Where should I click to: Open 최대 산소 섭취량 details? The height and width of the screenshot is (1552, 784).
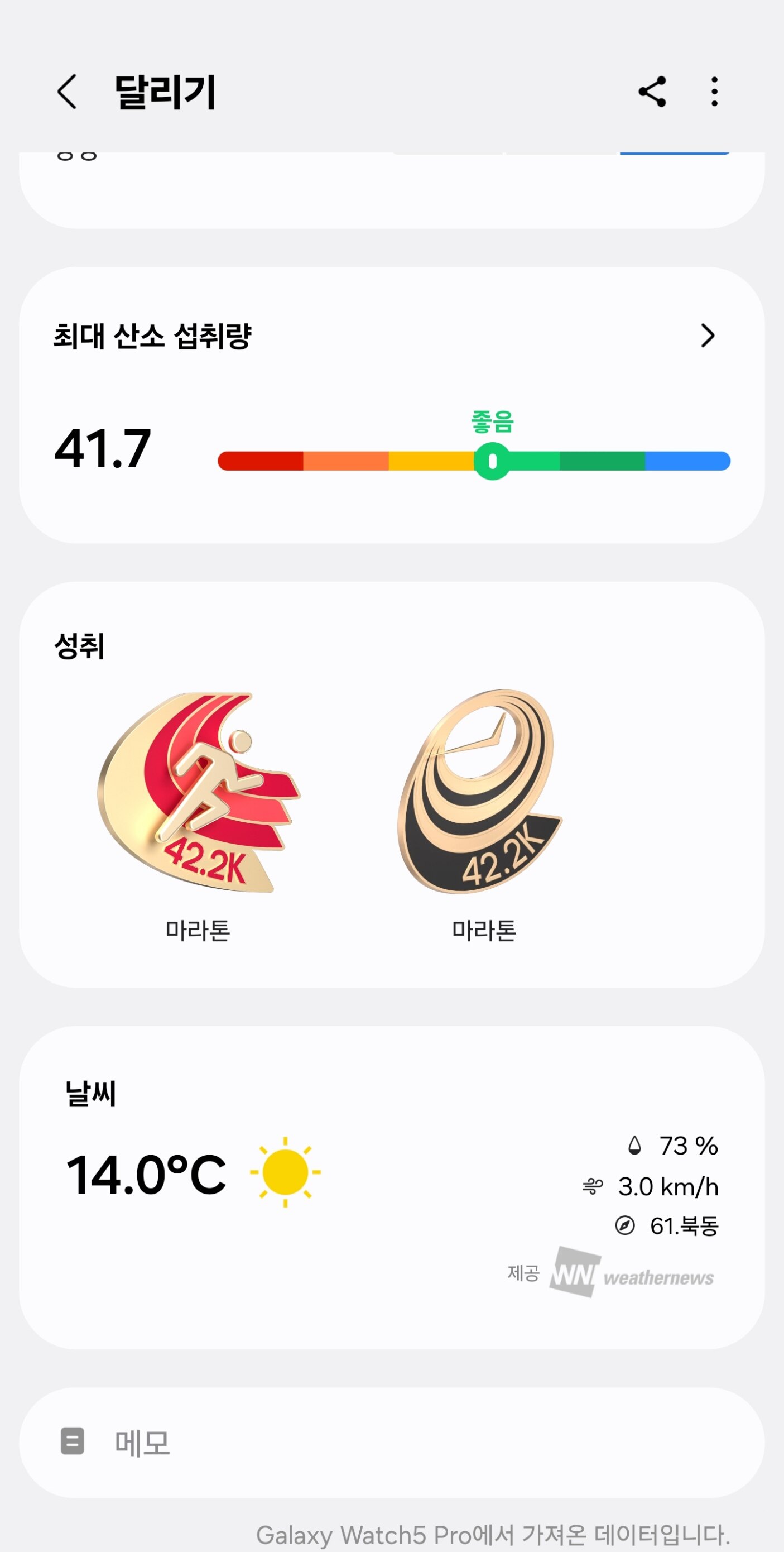pyautogui.click(x=707, y=336)
